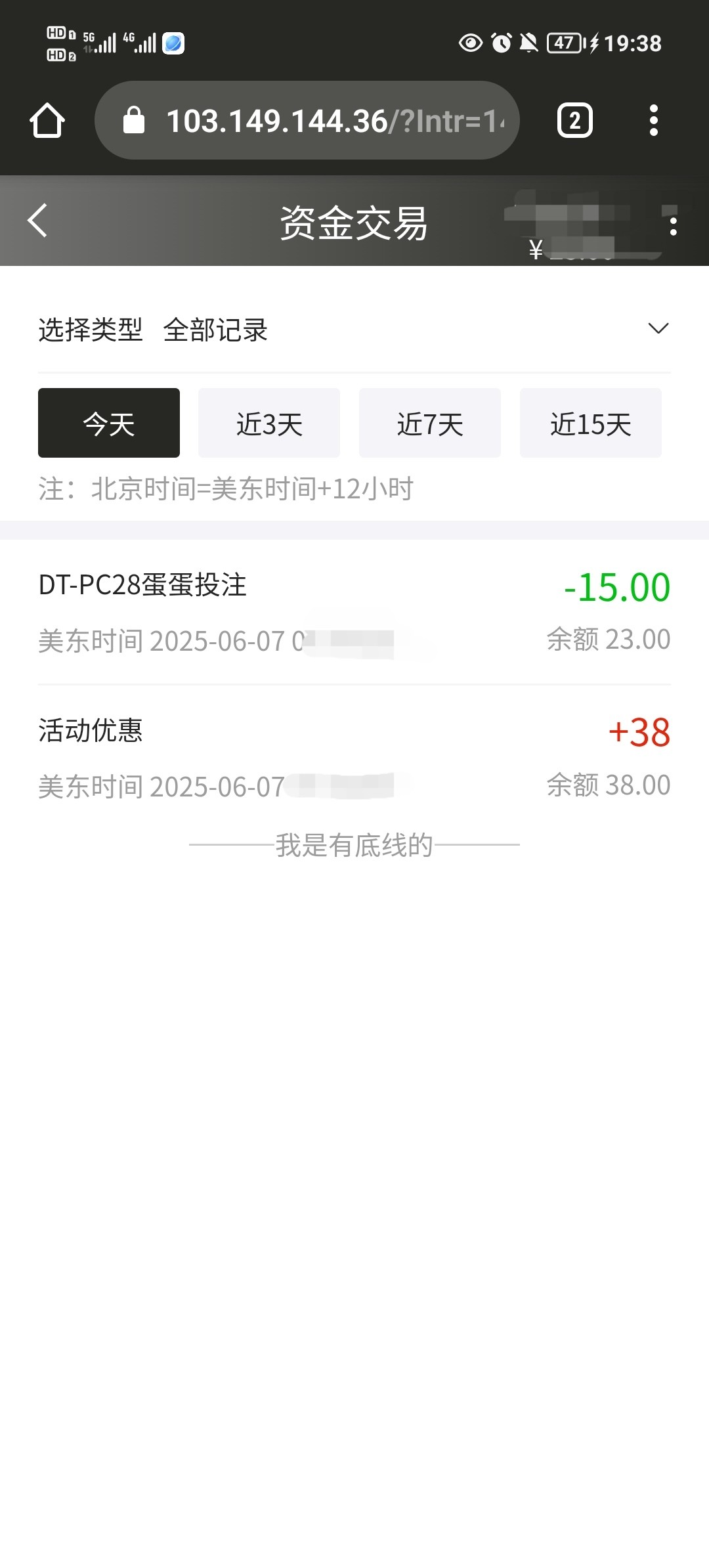Image resolution: width=709 pixels, height=1568 pixels.
Task: Open the browser overflow menu
Action: pyautogui.click(x=653, y=120)
